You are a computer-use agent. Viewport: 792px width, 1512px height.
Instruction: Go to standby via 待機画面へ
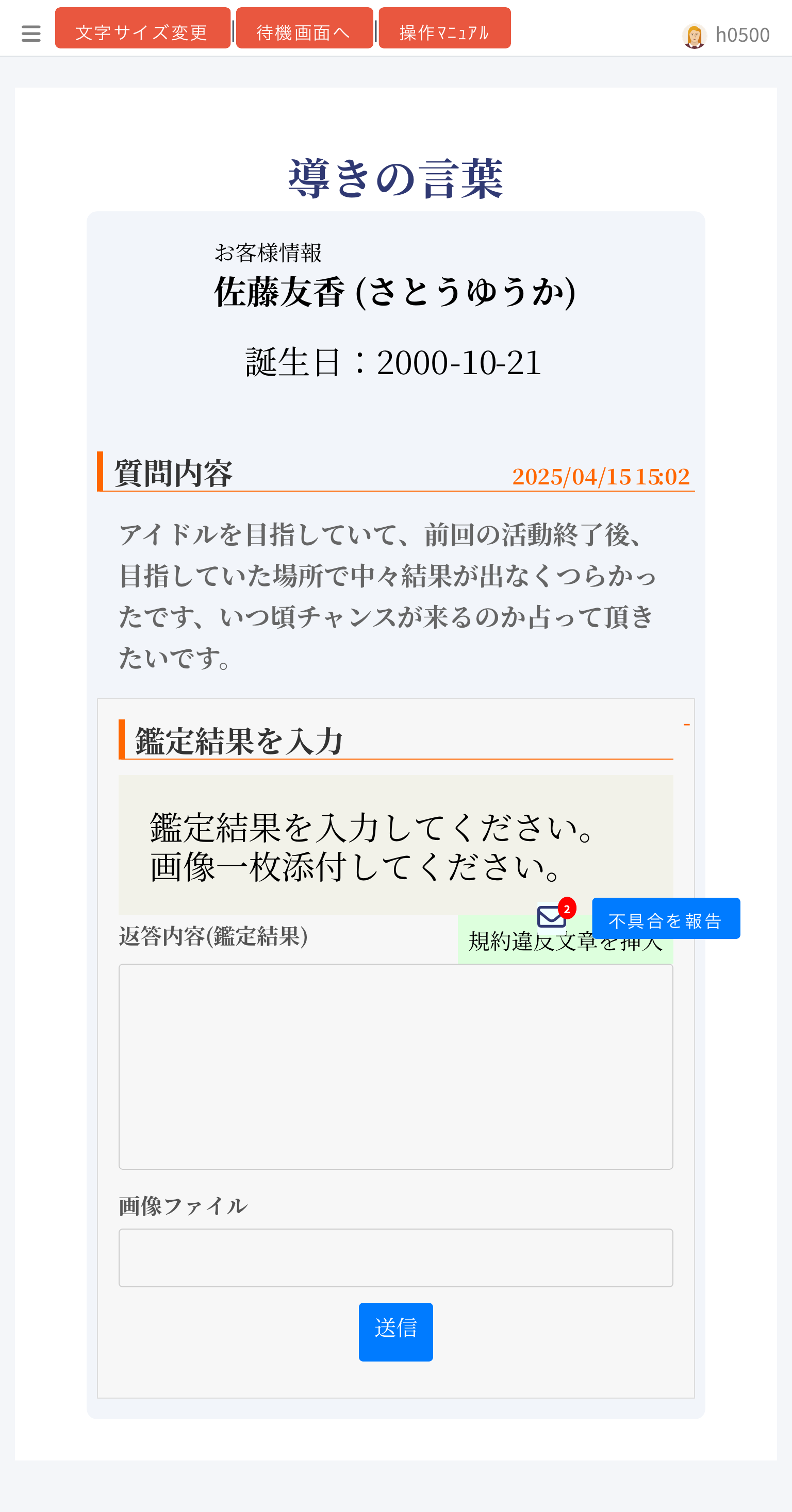point(304,29)
